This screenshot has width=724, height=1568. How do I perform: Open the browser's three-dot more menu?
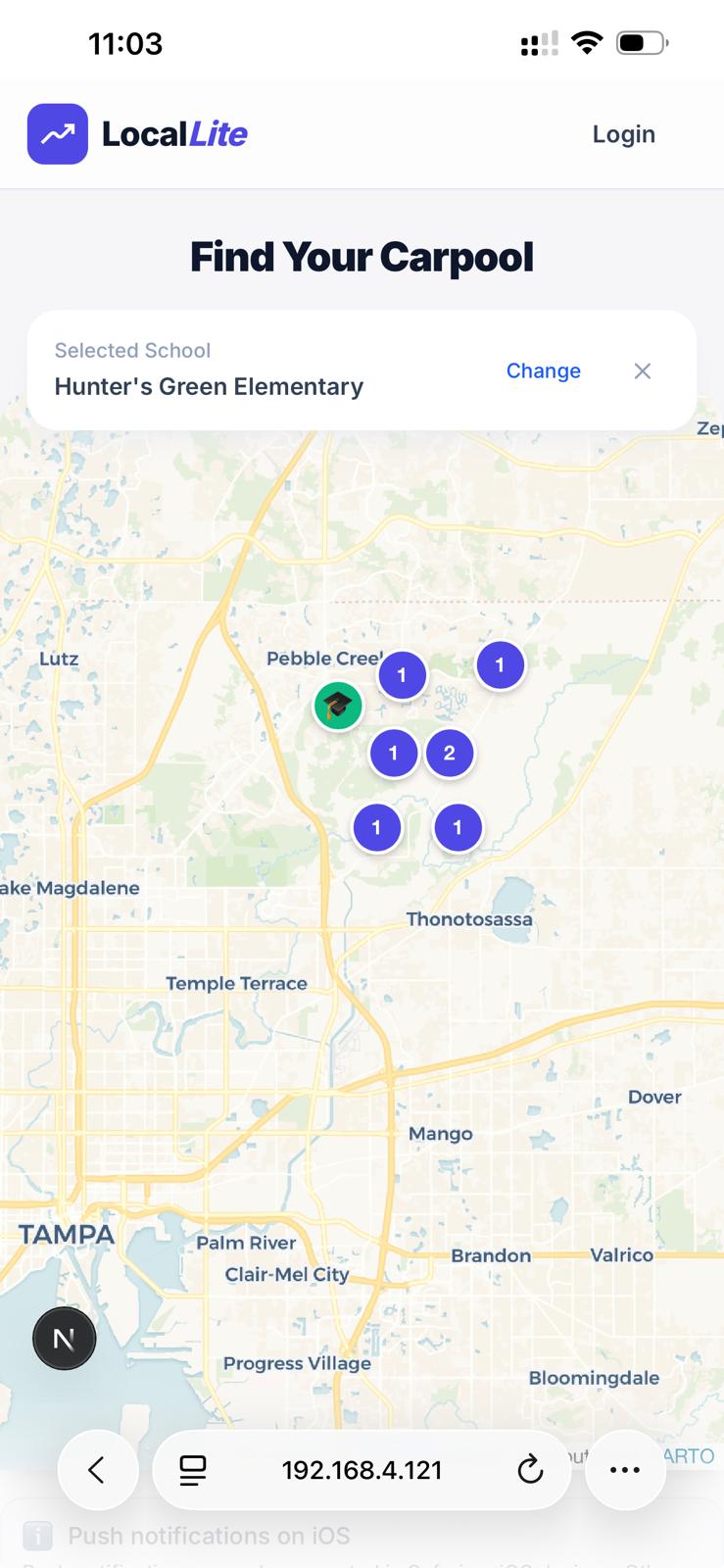coord(624,1469)
